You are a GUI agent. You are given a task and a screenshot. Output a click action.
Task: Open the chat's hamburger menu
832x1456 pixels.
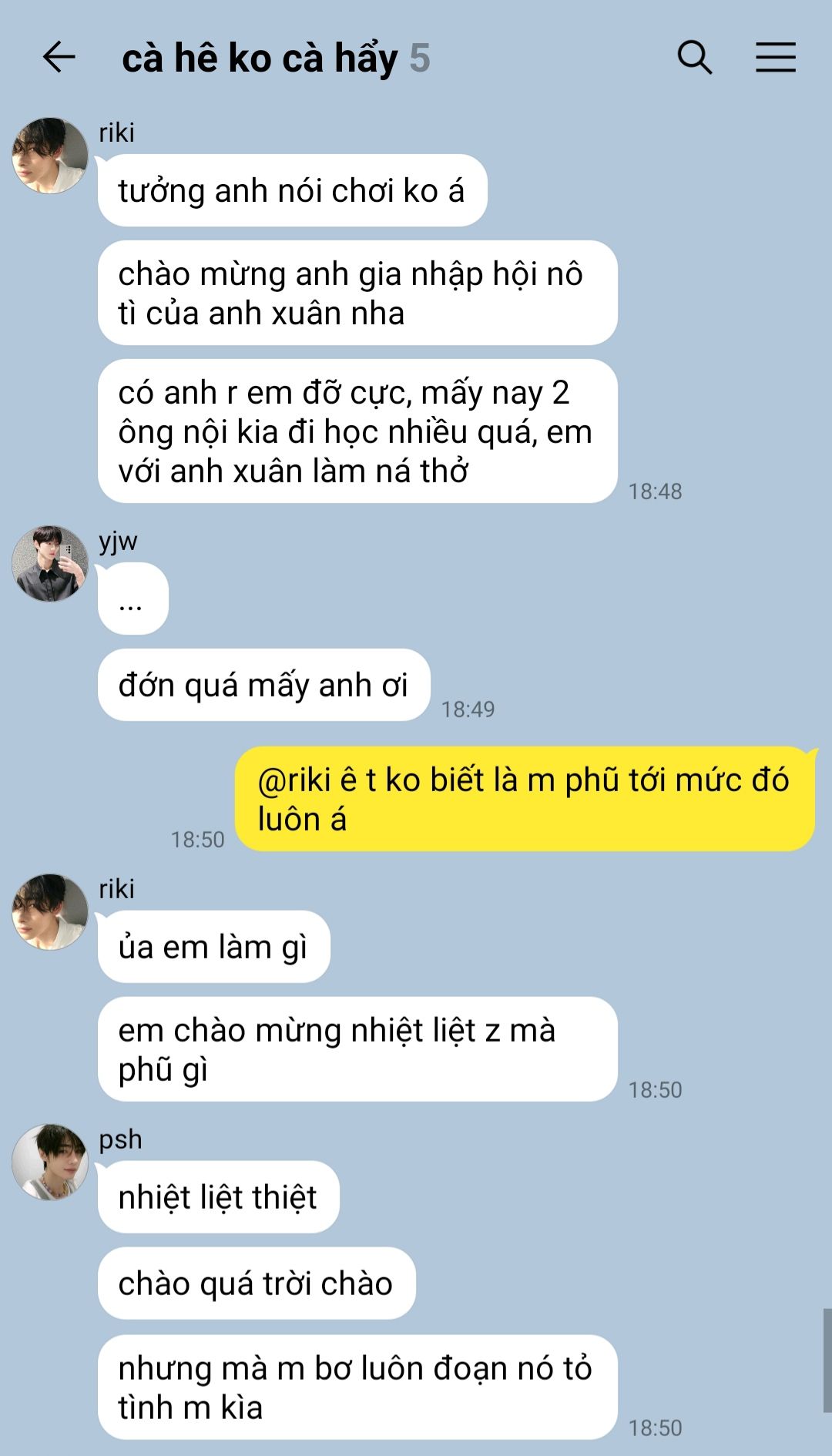pyautogui.click(x=775, y=57)
